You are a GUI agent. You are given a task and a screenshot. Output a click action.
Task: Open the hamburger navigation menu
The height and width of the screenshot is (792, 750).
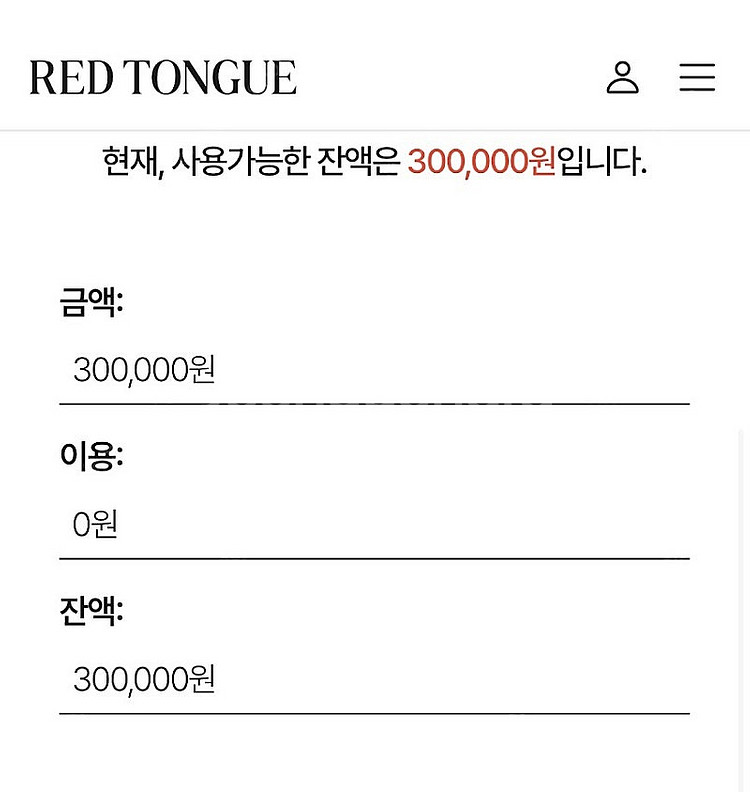(x=697, y=78)
